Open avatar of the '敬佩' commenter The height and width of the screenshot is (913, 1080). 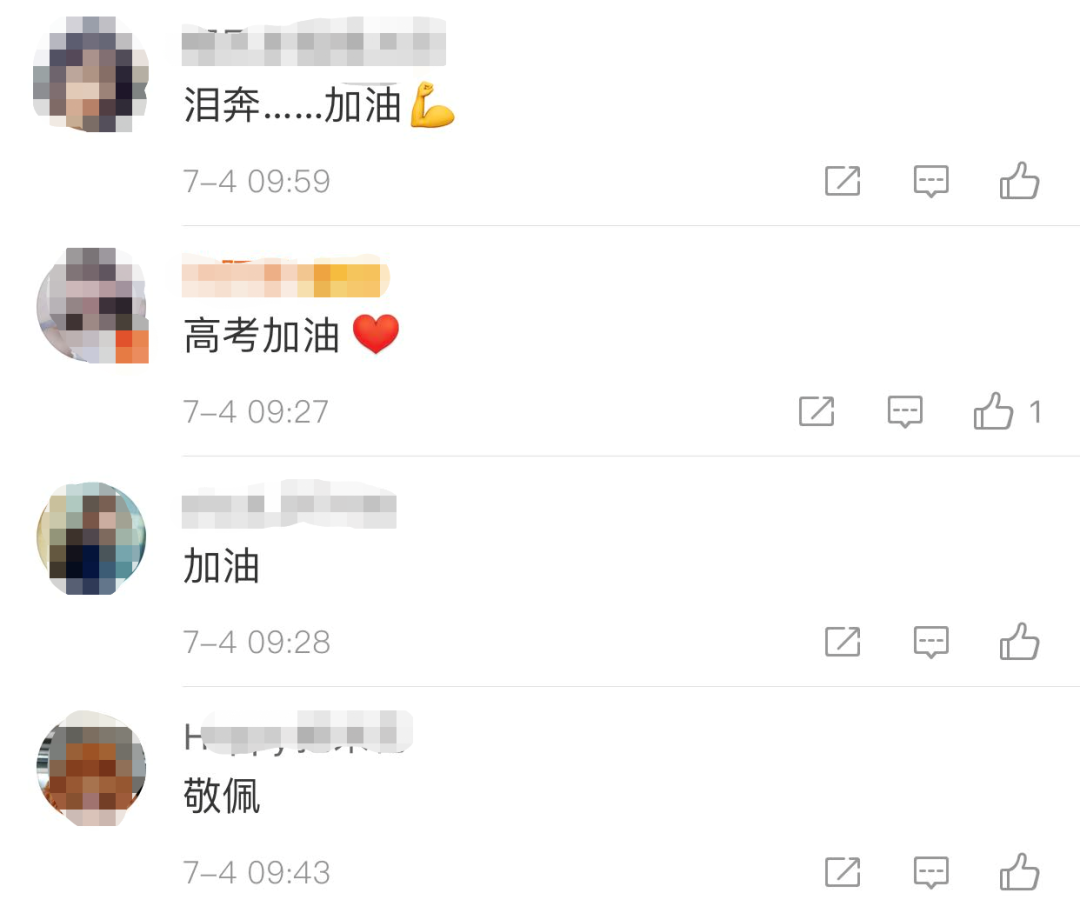(x=91, y=768)
